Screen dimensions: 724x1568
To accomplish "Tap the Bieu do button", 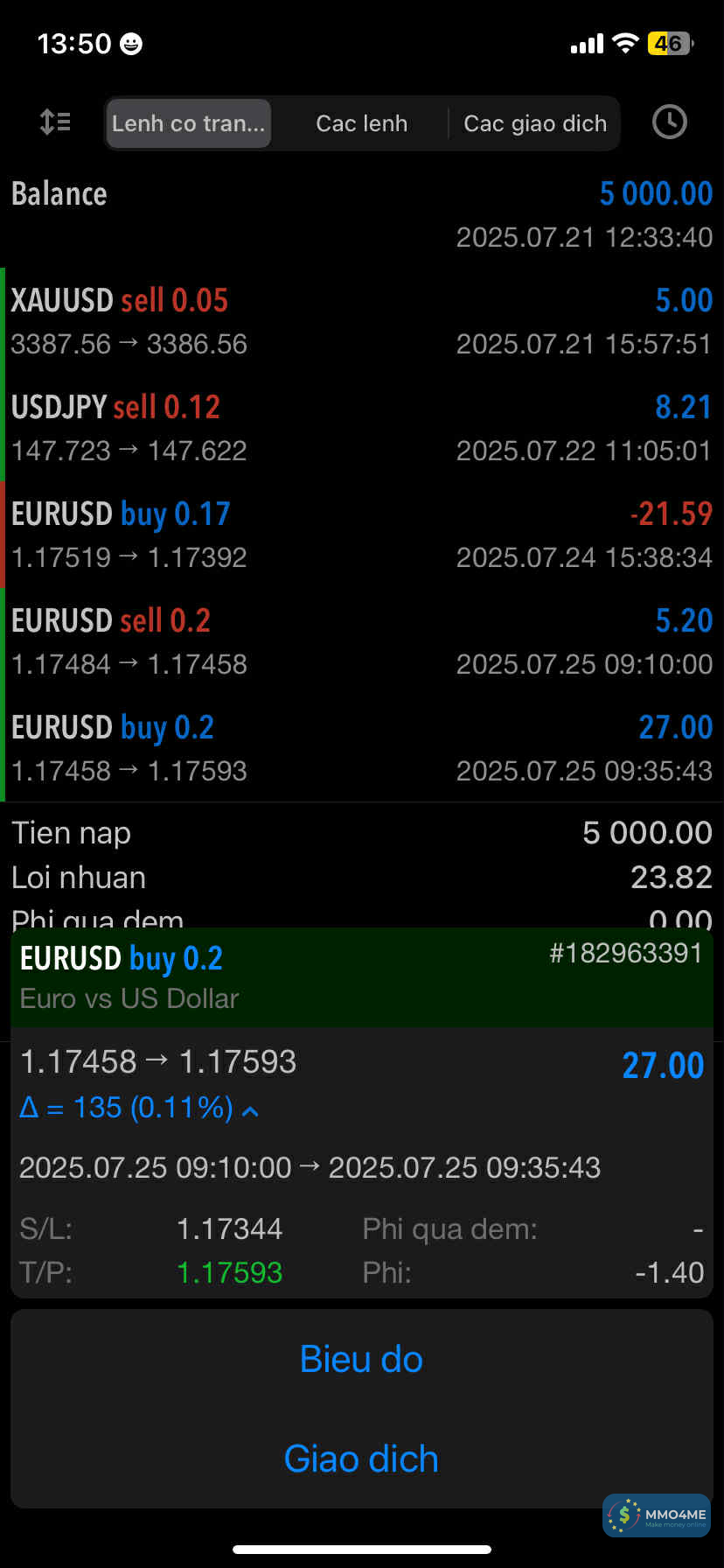I will [361, 1359].
